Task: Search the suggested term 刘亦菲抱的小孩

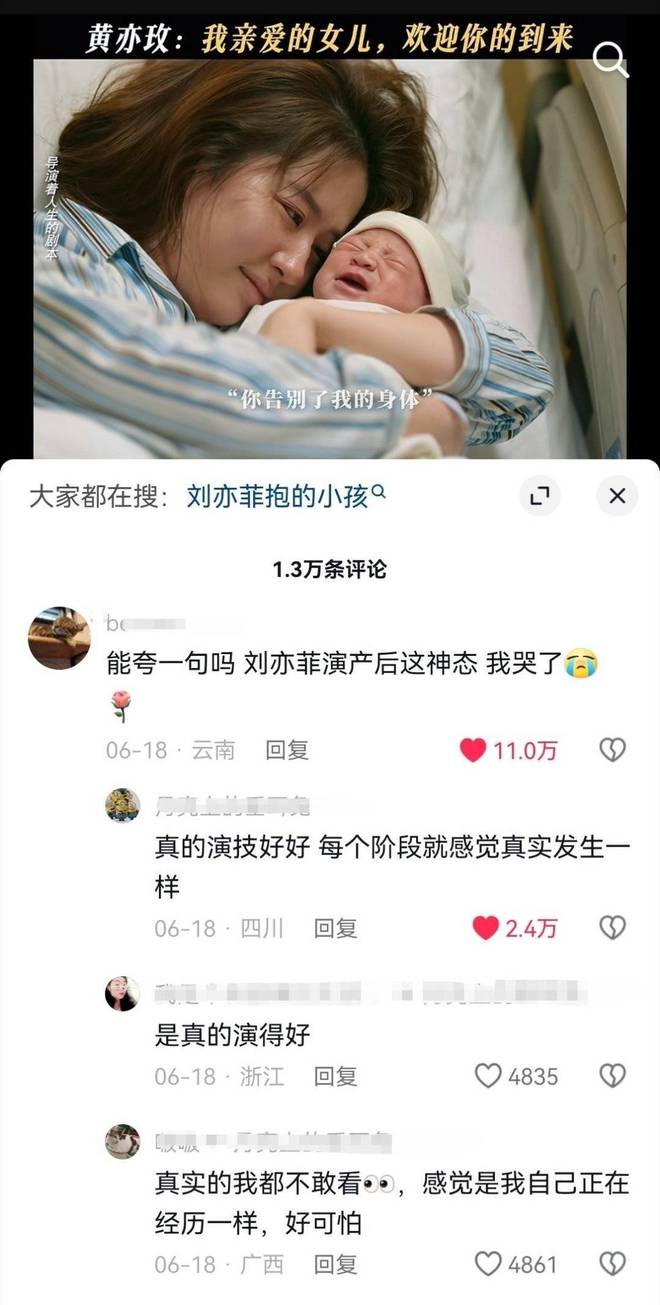Action: (286, 496)
